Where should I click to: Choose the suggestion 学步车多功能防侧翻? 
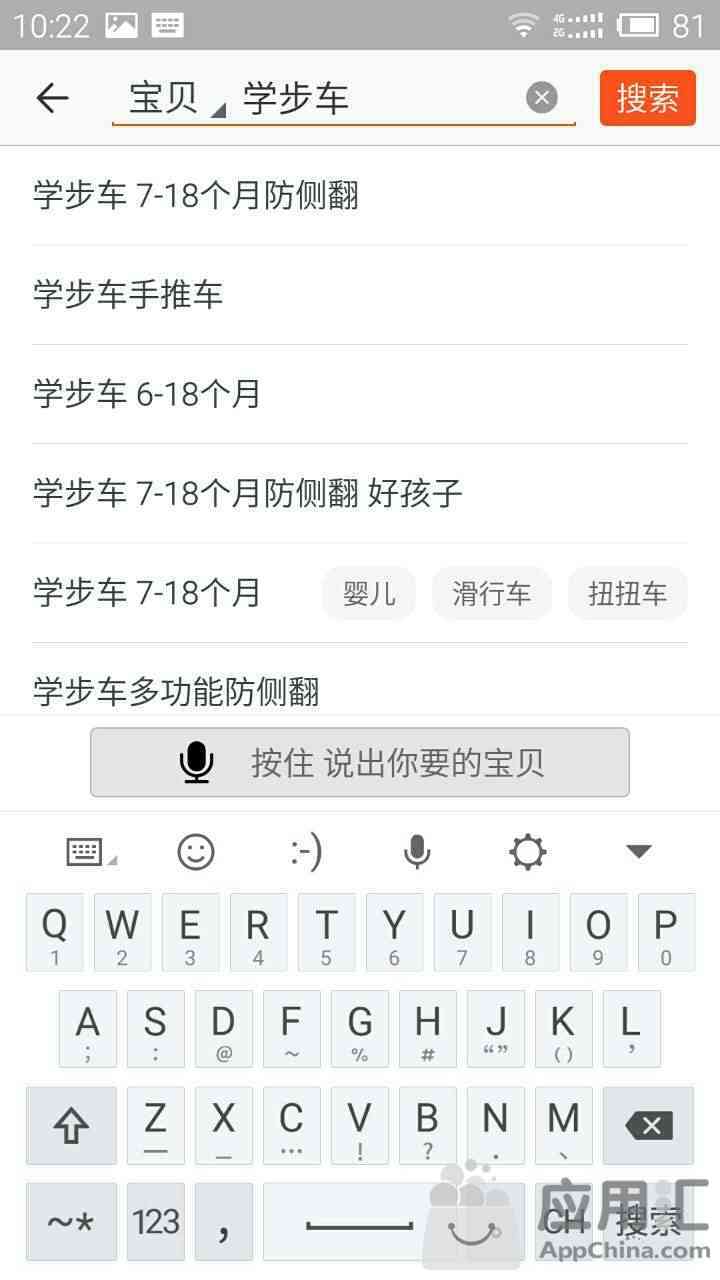coord(360,690)
